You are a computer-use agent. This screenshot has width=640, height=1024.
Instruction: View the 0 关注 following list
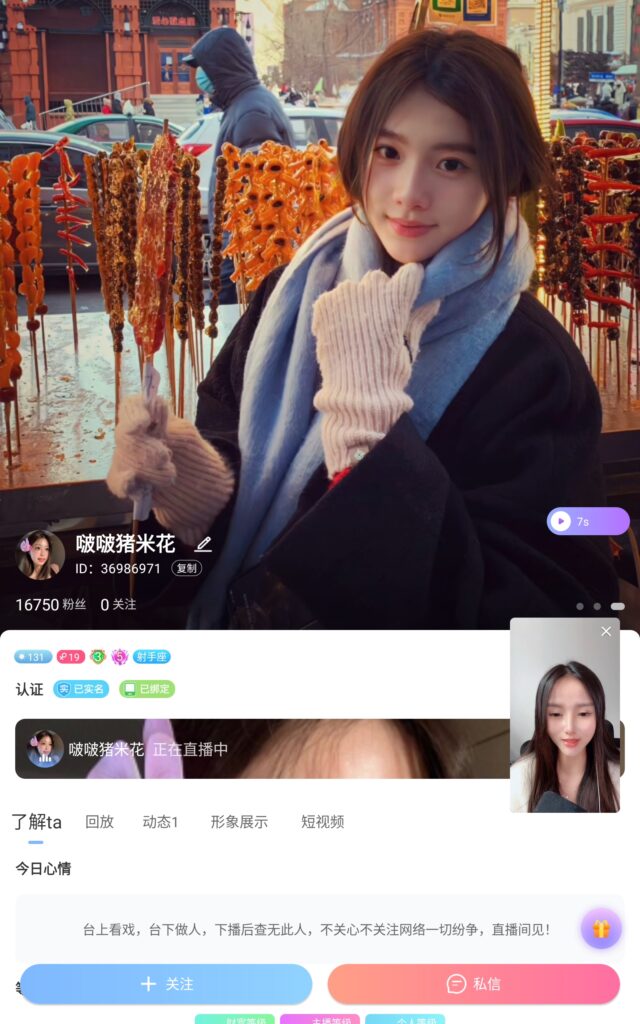[118, 605]
